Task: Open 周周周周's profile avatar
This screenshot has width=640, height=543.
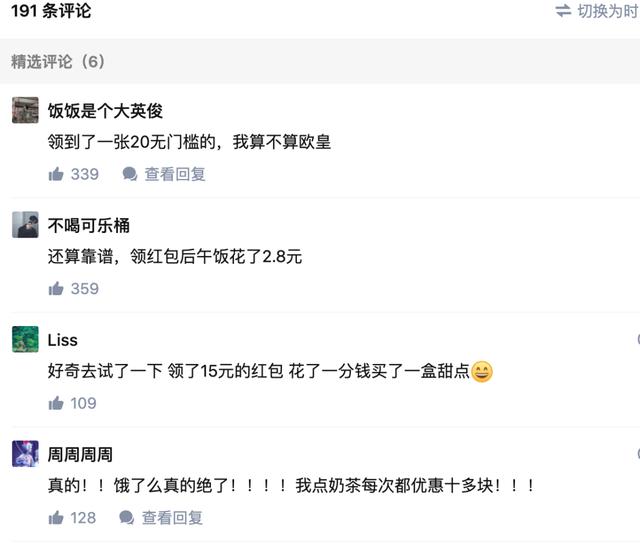Action: [25, 453]
